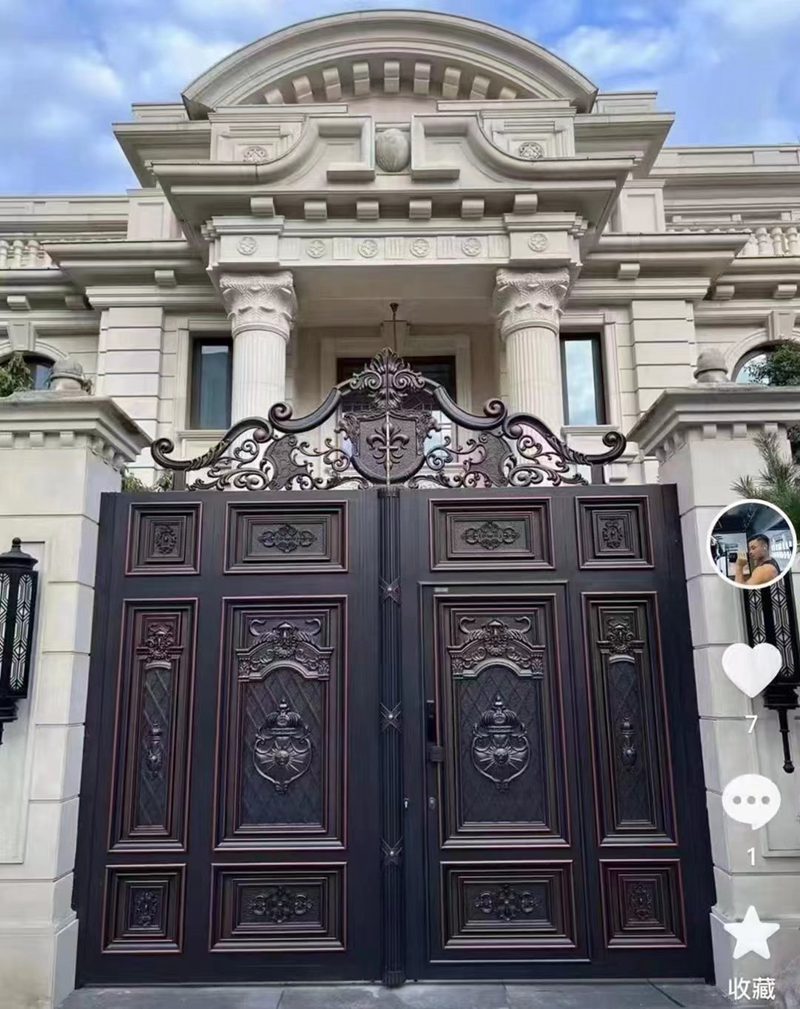Like this video with the heart
Image resolution: width=800 pixels, height=1009 pixels.
tap(751, 669)
